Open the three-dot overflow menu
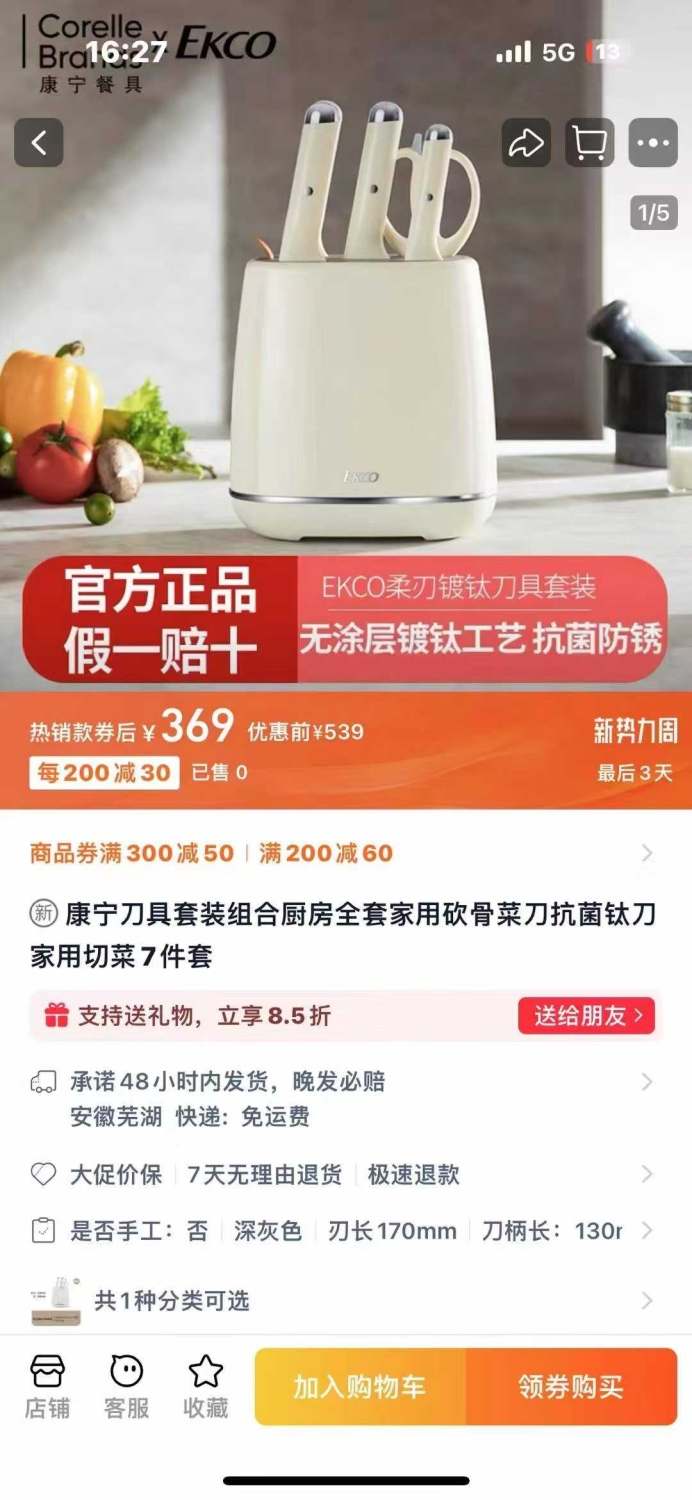This screenshot has height=1500, width=692. [653, 143]
